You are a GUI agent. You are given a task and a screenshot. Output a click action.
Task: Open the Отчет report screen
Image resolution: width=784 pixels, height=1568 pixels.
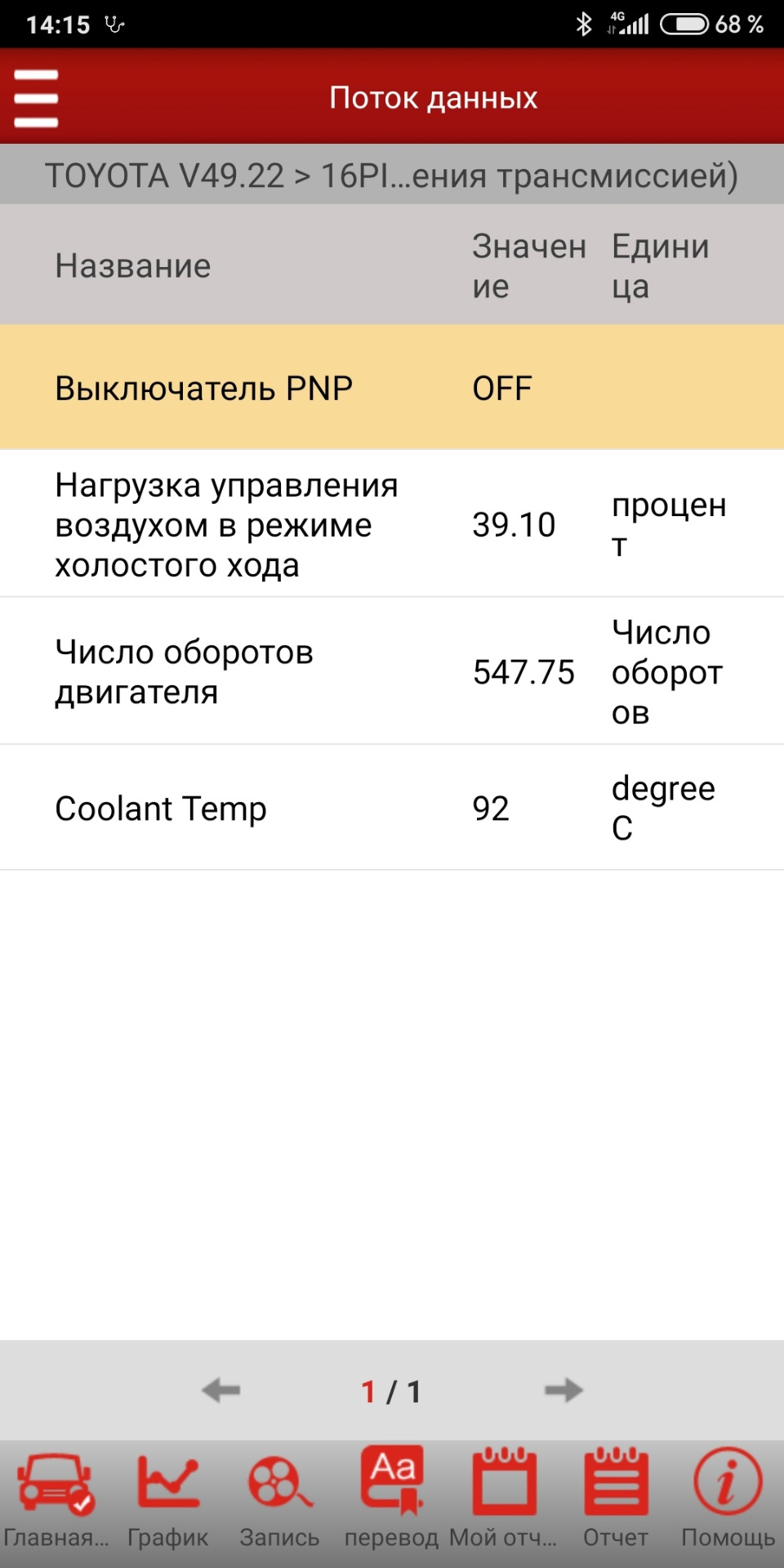click(616, 1486)
